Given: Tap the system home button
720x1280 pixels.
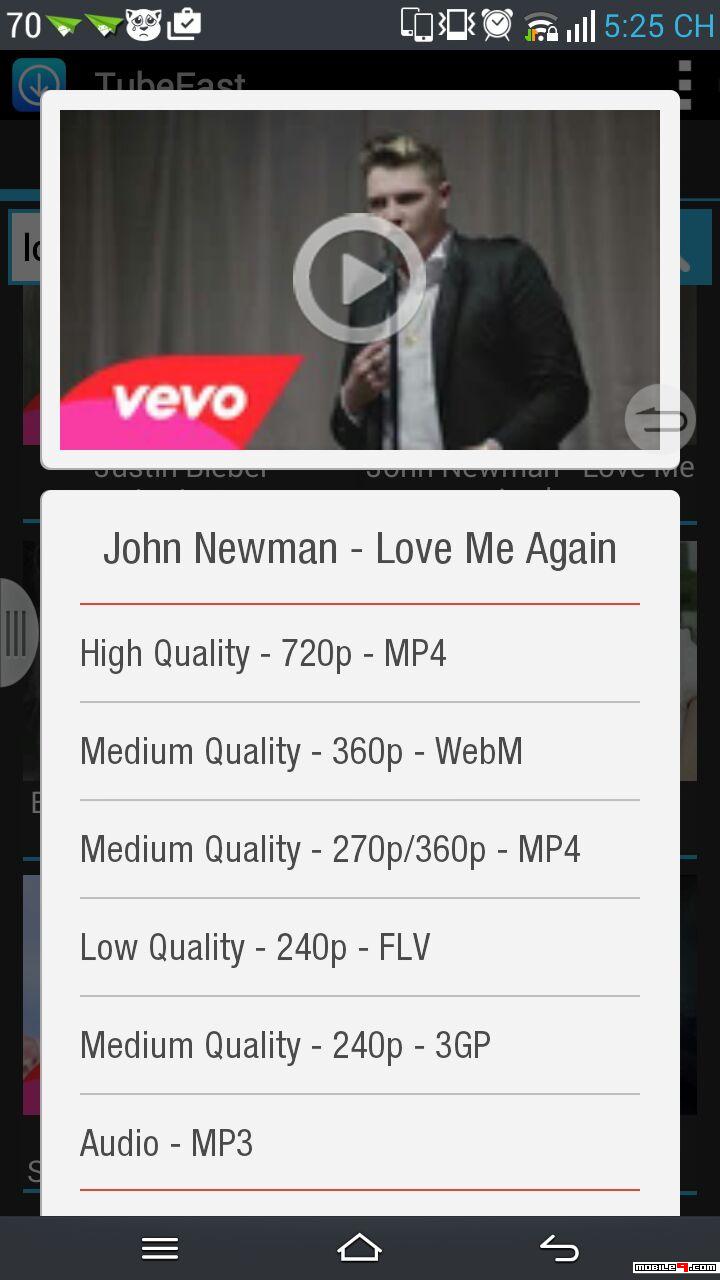Looking at the screenshot, I should point(360,1247).
